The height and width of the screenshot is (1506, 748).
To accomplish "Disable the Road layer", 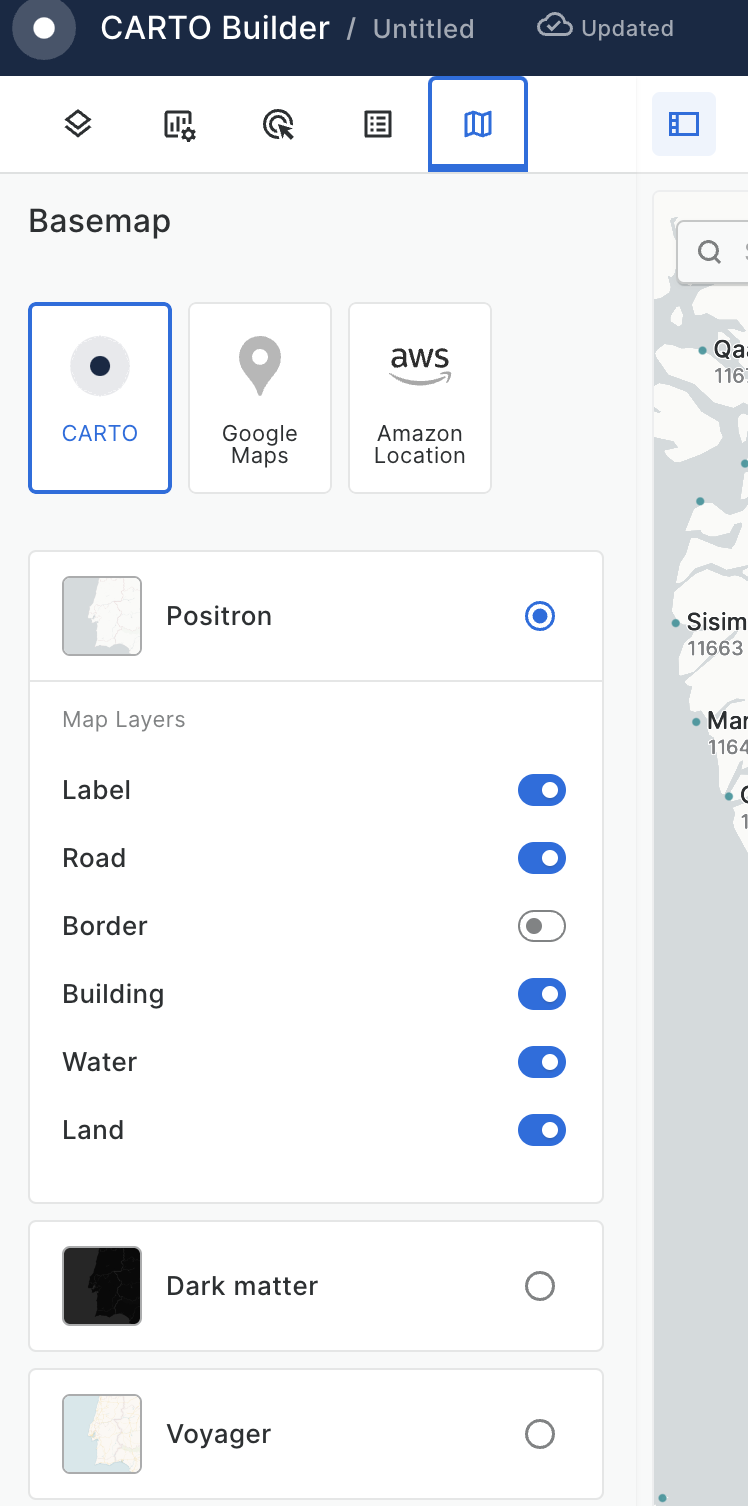I will [x=542, y=858].
